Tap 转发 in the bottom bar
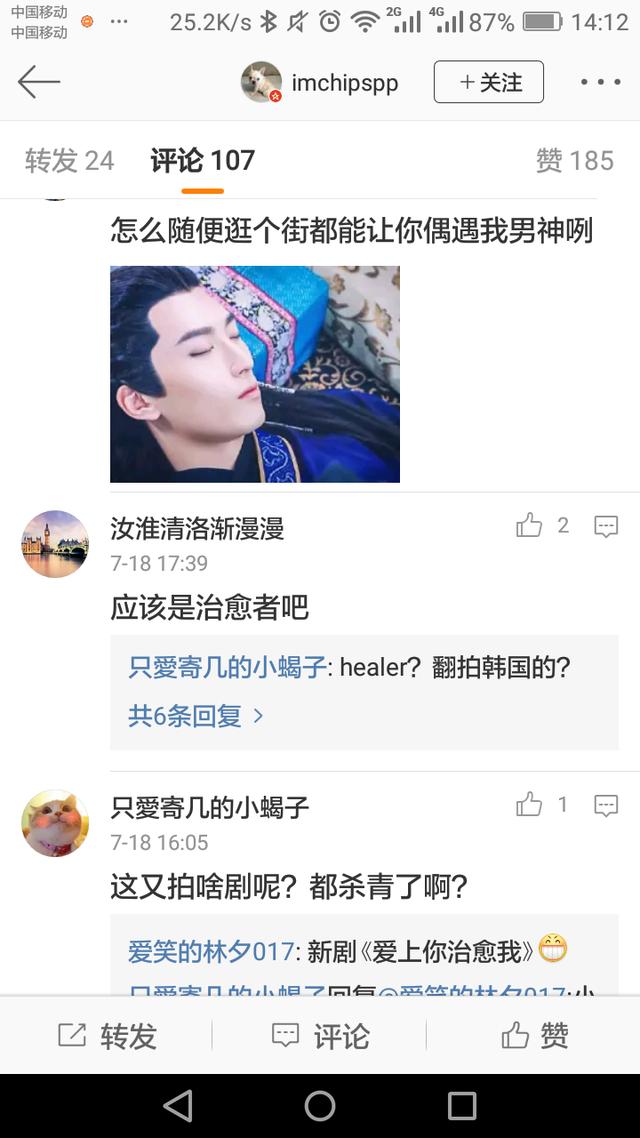This screenshot has height=1138, width=640. click(x=108, y=1036)
